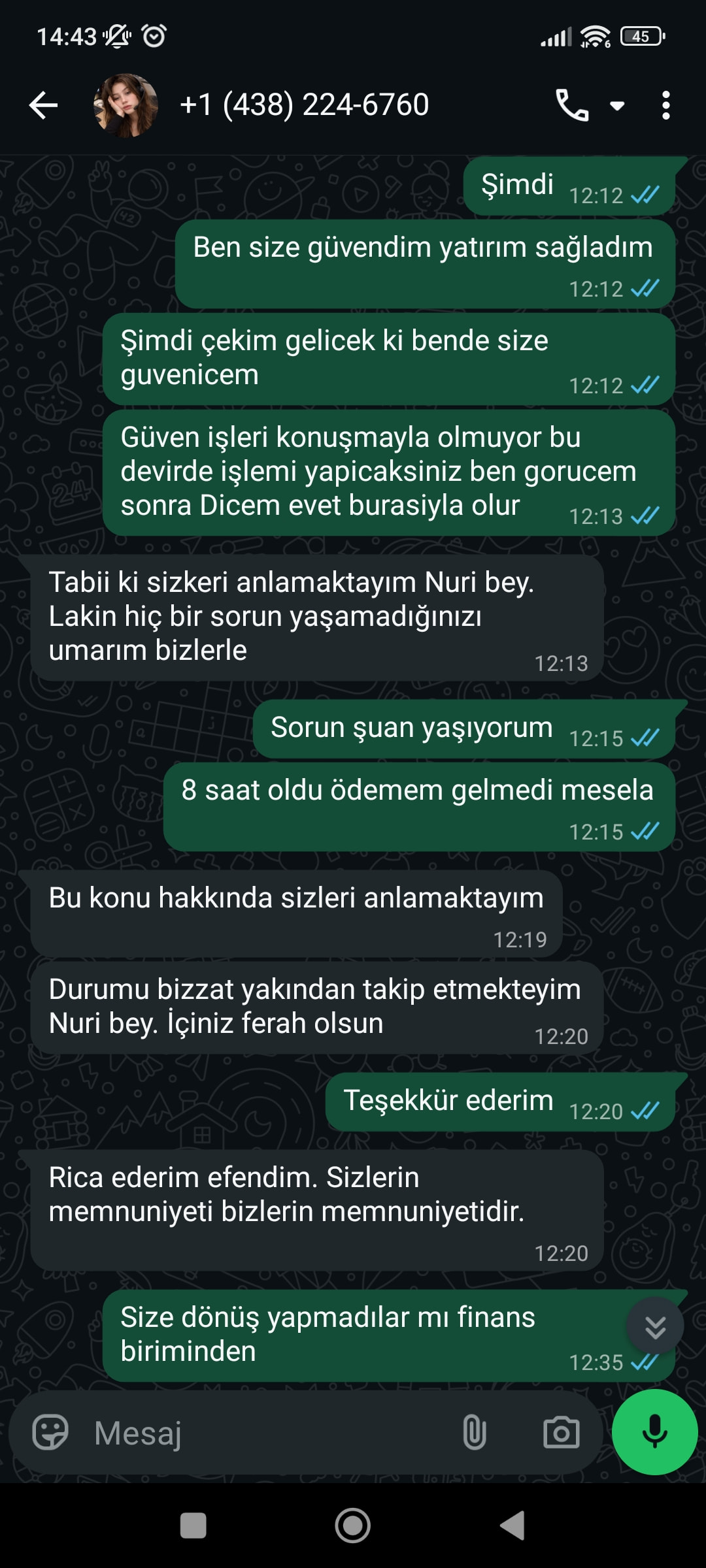706x1568 pixels.
Task: Open the three-dot overflow menu
Action: coord(665,105)
